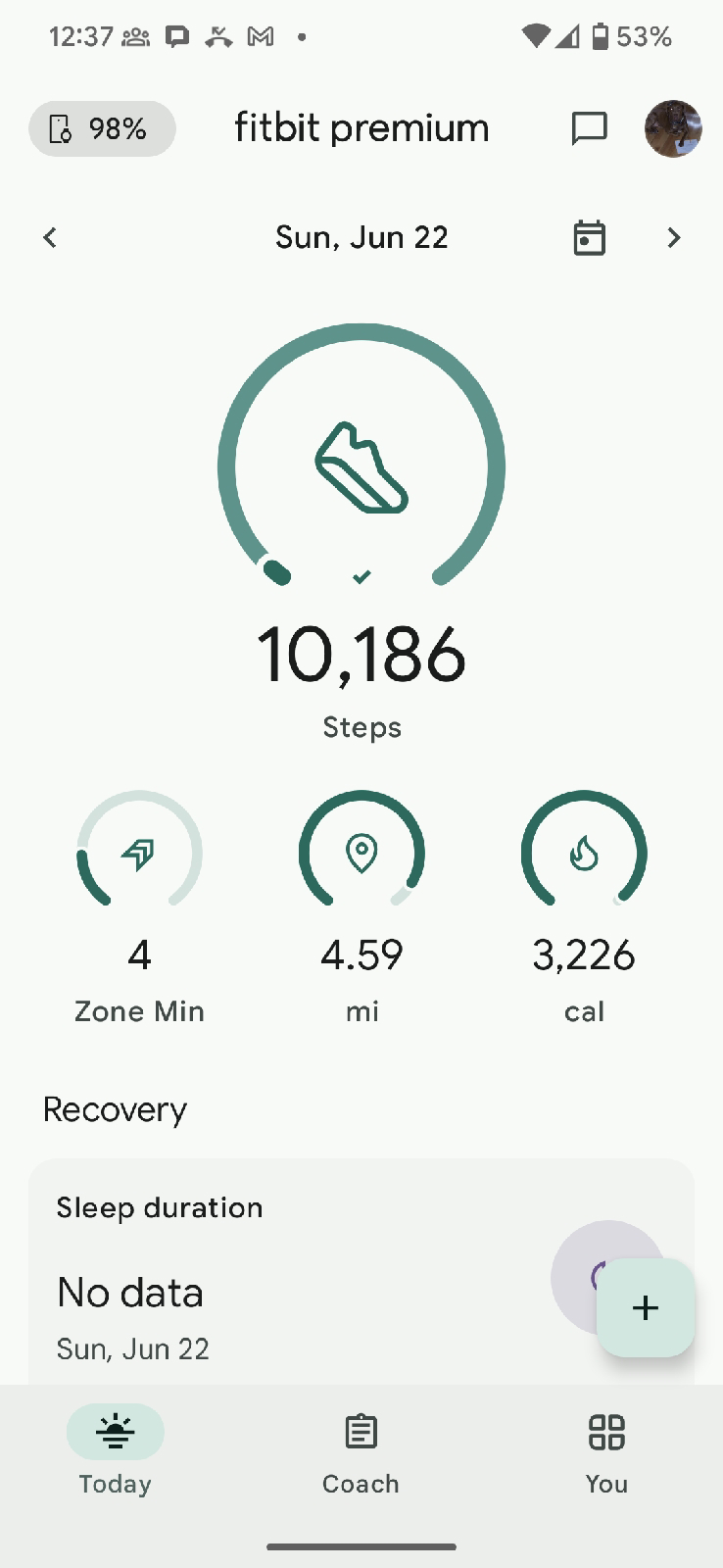The width and height of the screenshot is (723, 1568).
Task: Open the messages inbox icon
Action: coord(589,128)
